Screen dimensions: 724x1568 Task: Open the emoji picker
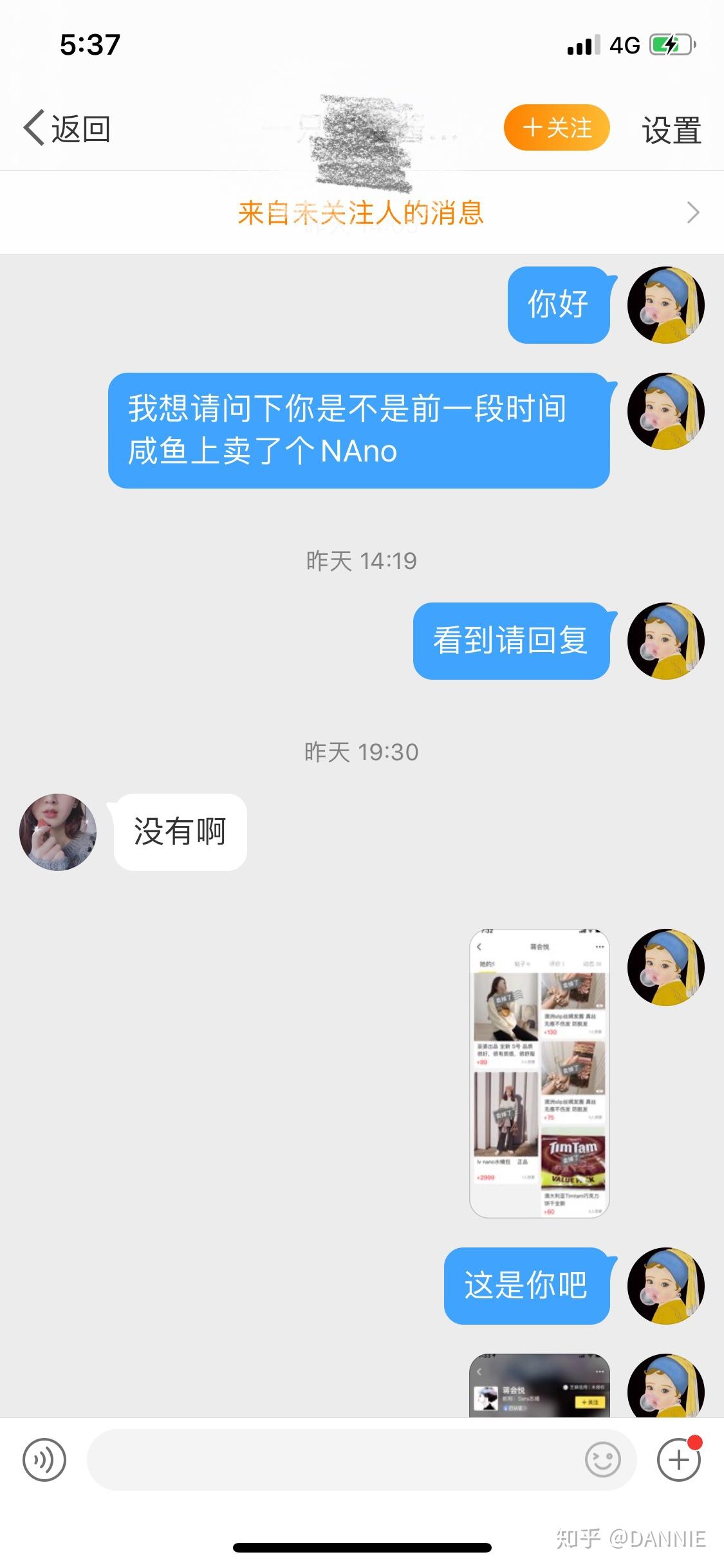point(603,1460)
